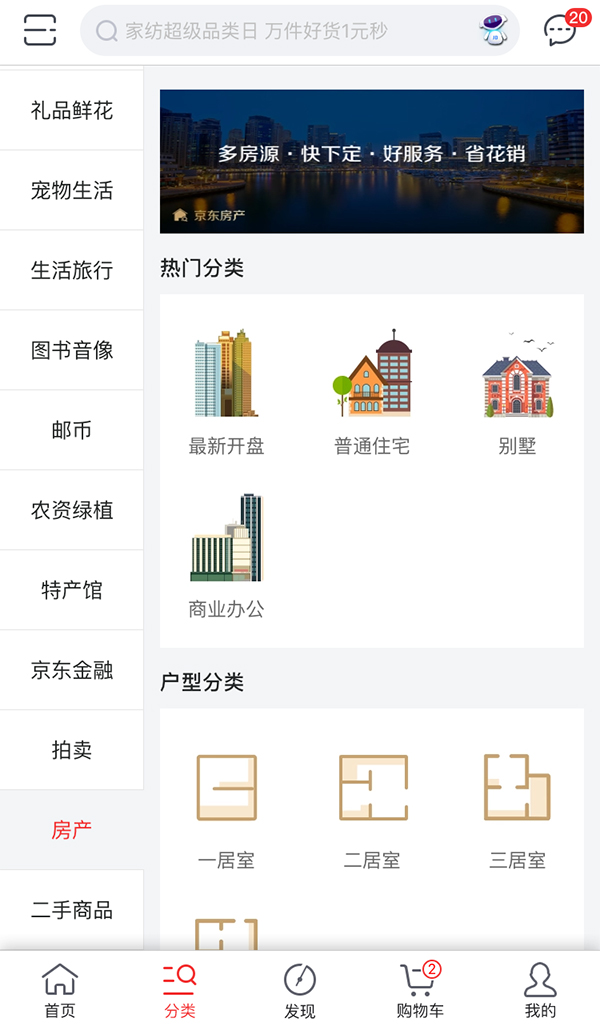View the 别墅 category
Screen dimensions: 600x1030
point(517,390)
